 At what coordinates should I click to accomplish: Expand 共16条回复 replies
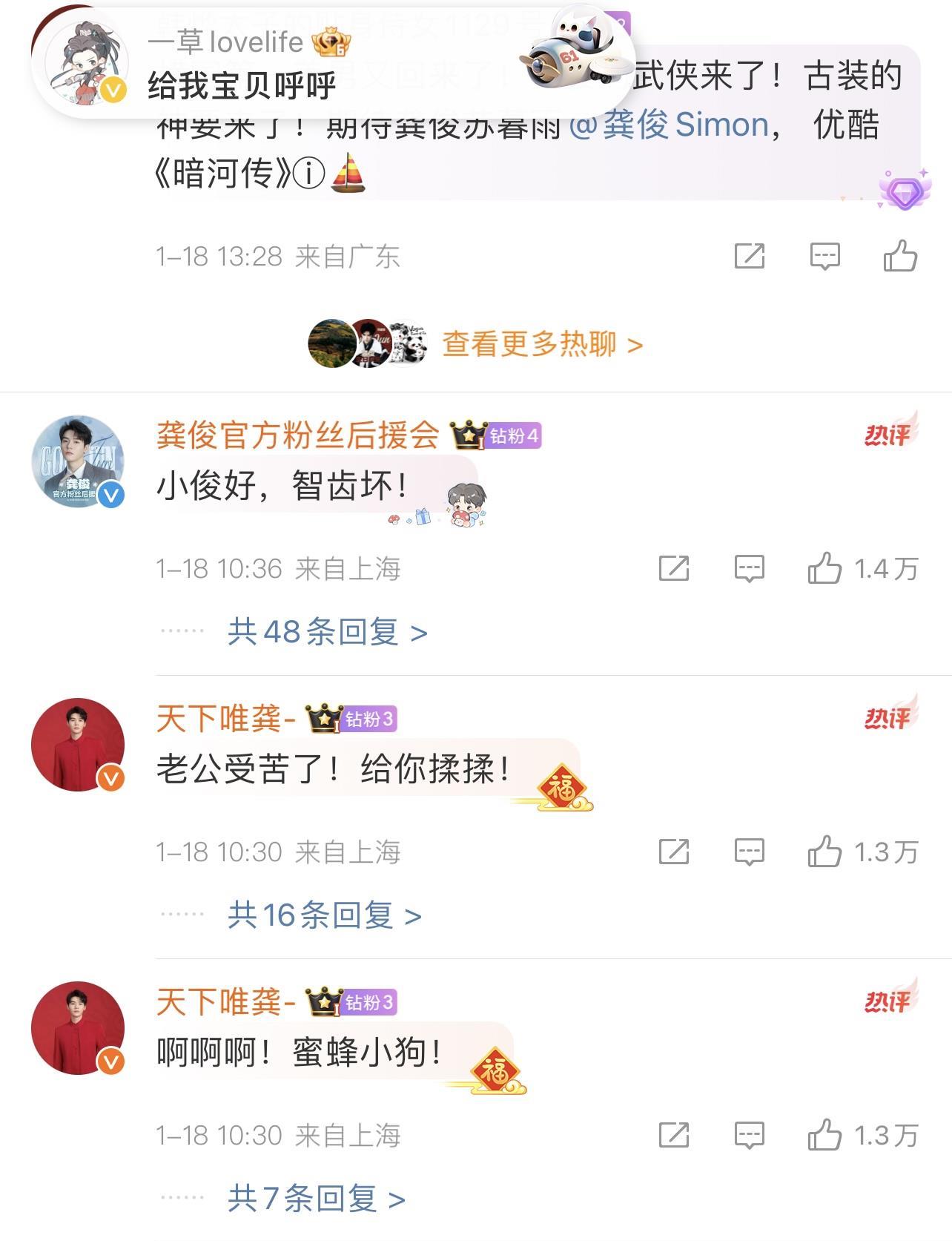coord(324,916)
